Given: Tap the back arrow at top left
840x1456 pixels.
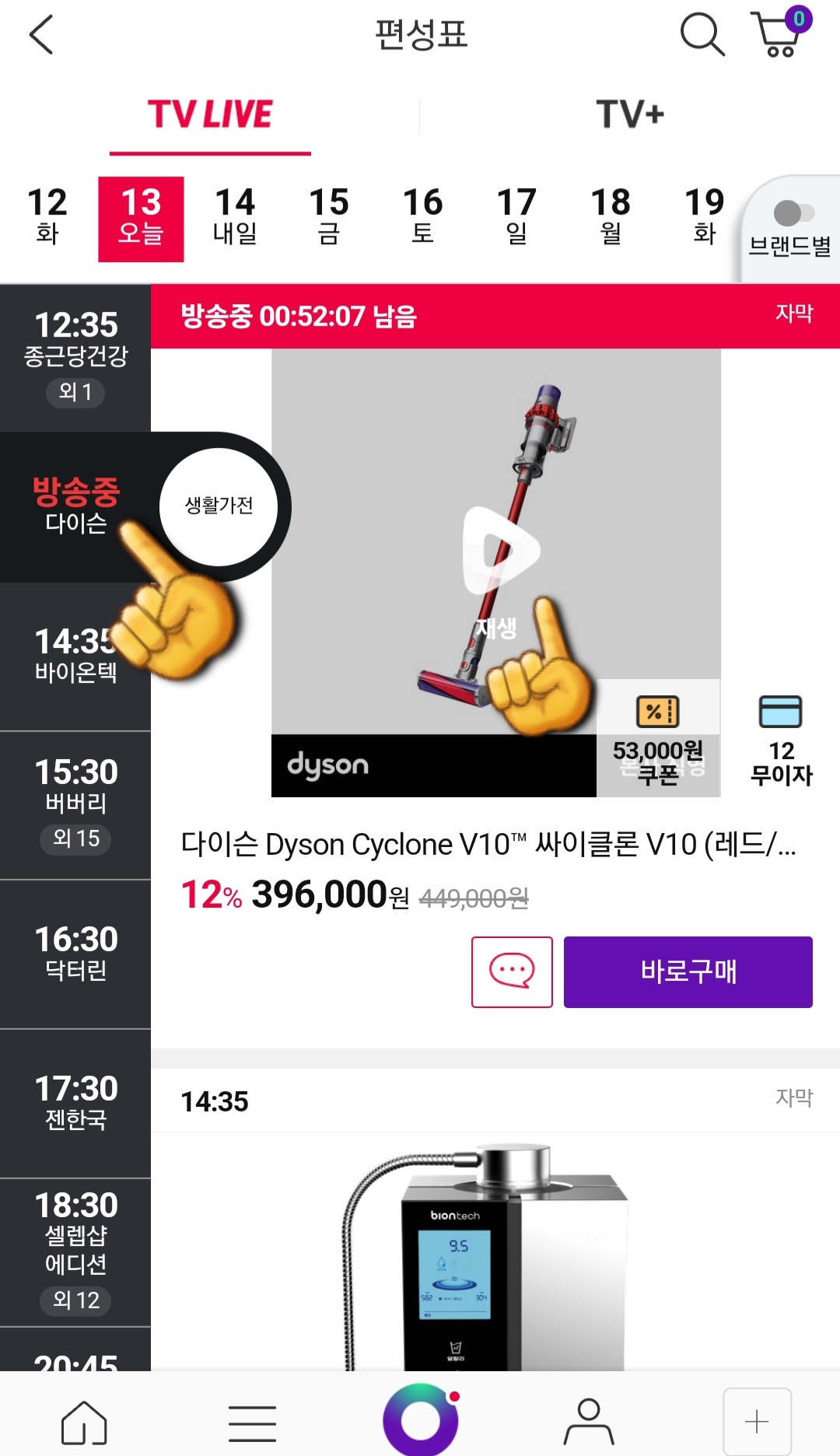Looking at the screenshot, I should click(40, 34).
